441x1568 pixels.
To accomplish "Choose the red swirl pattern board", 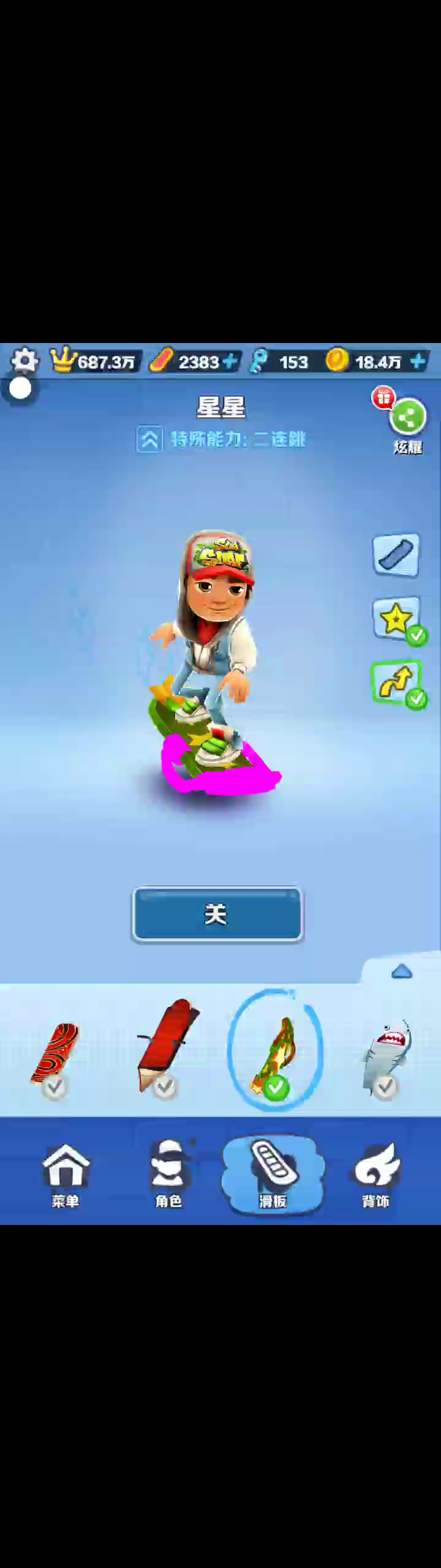I will pos(55,1058).
